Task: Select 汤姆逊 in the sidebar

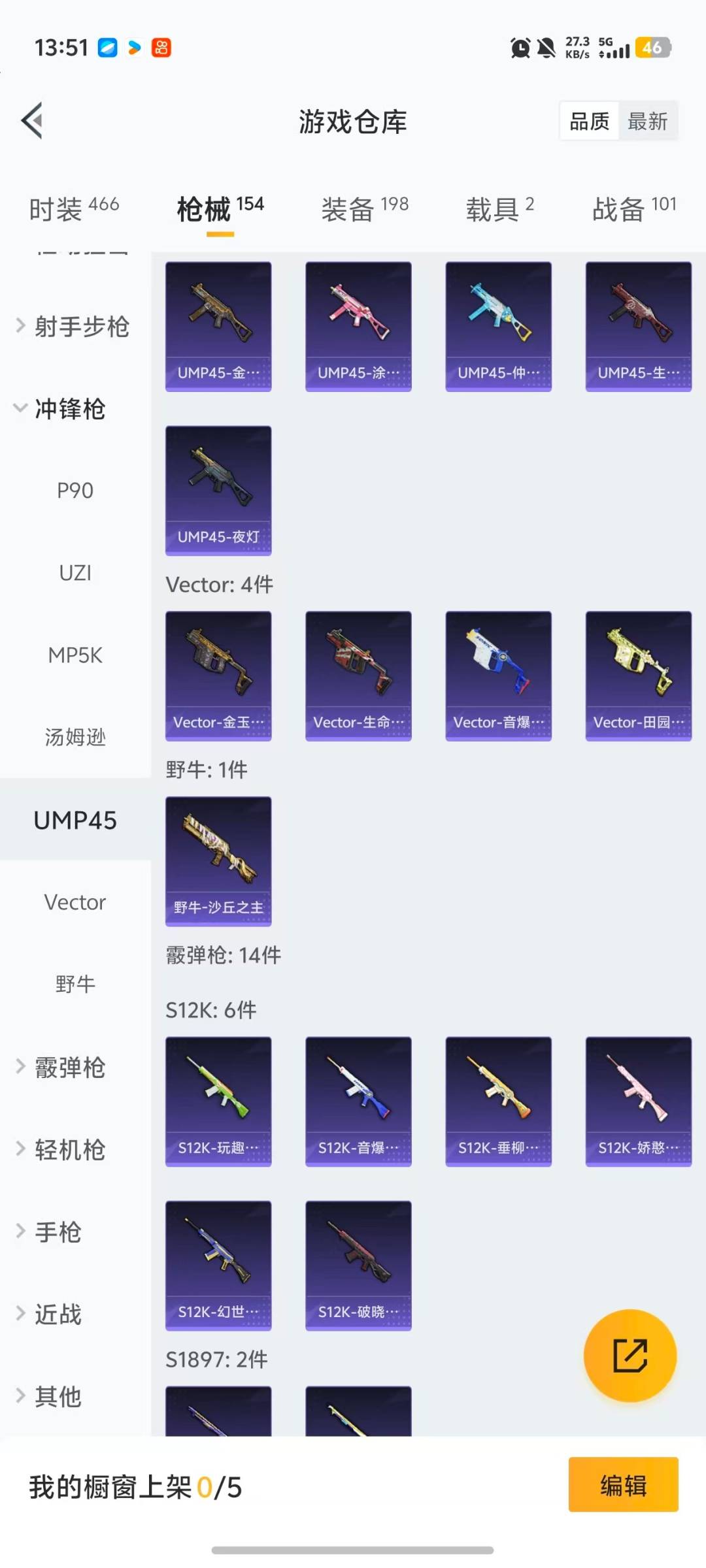Action: 75,738
